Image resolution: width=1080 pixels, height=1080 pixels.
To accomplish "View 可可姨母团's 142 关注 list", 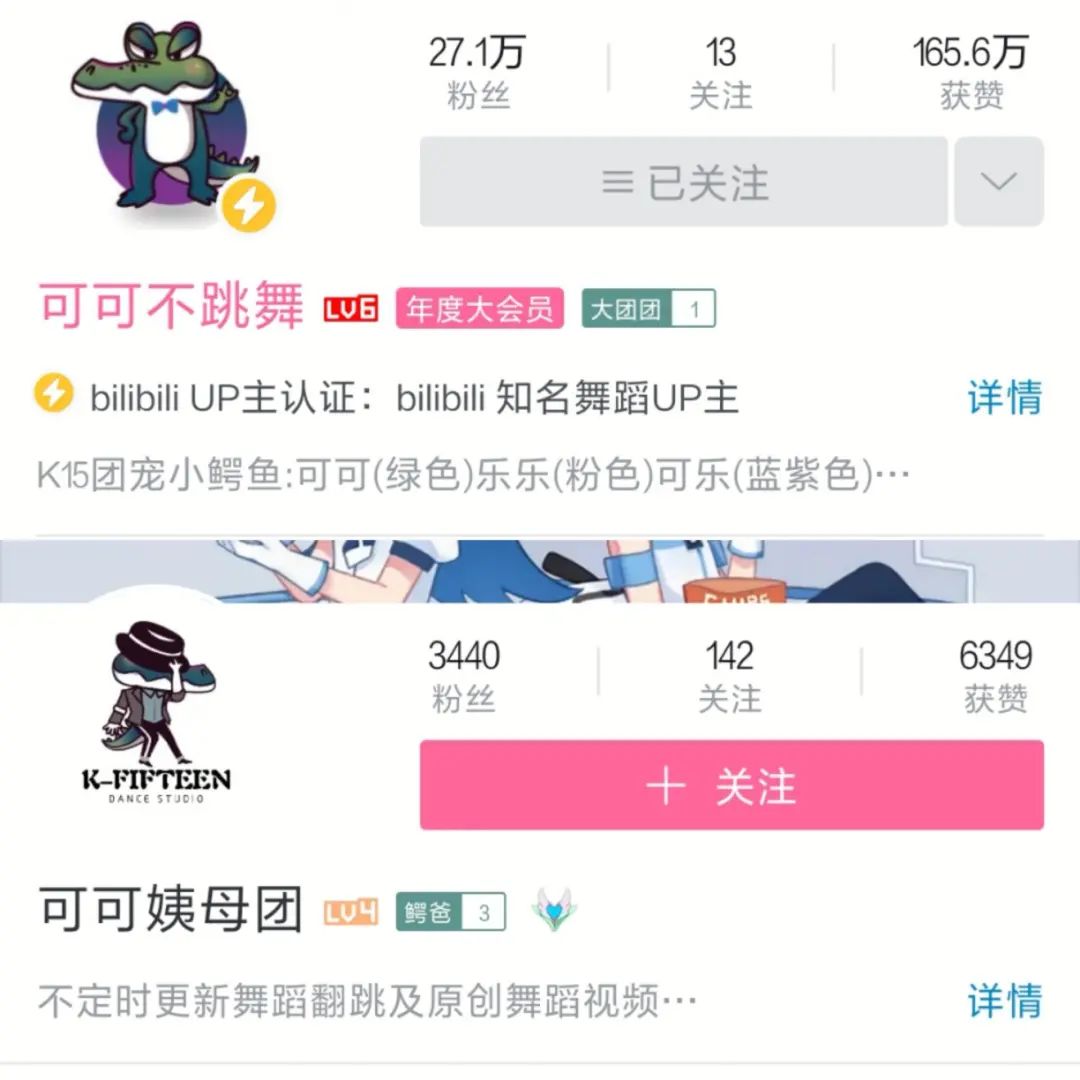I will pos(729,676).
